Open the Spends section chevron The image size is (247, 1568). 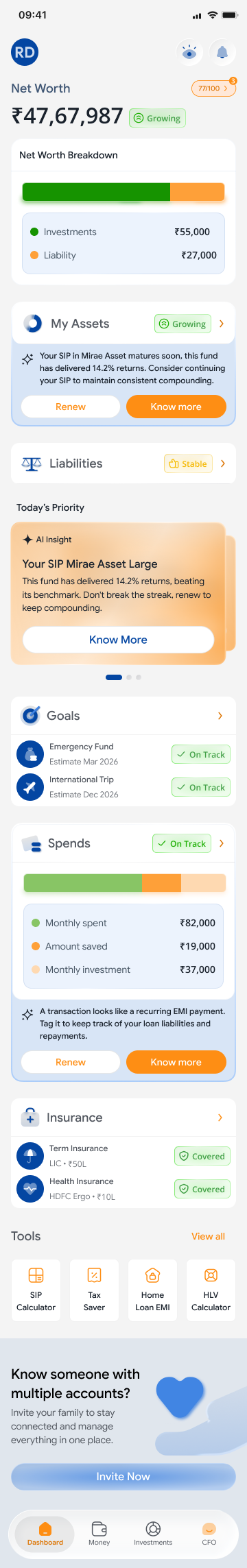[222, 843]
